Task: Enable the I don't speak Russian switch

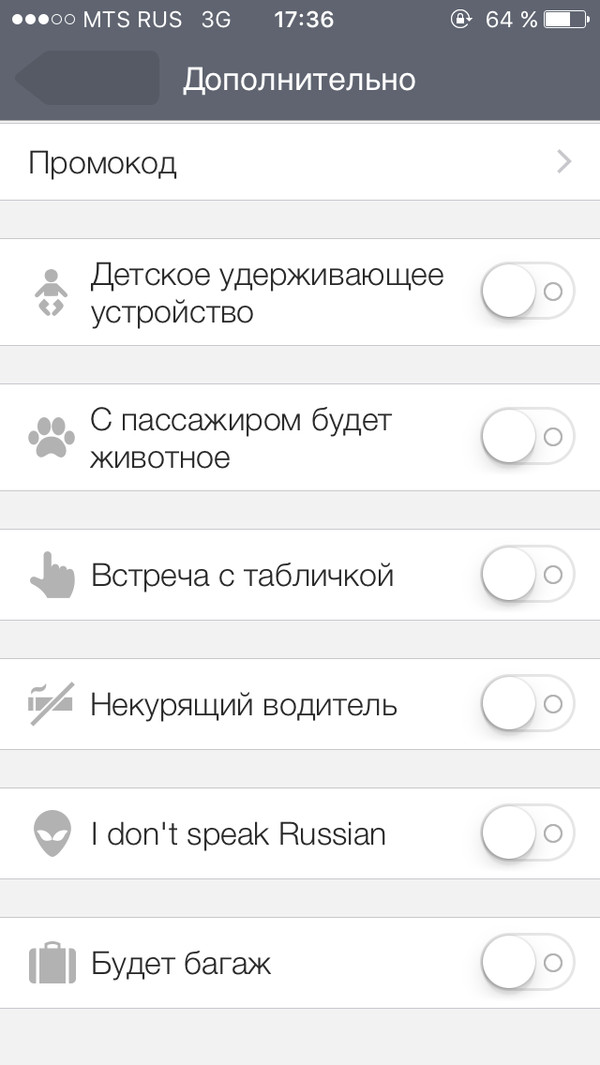Action: pyautogui.click(x=527, y=833)
